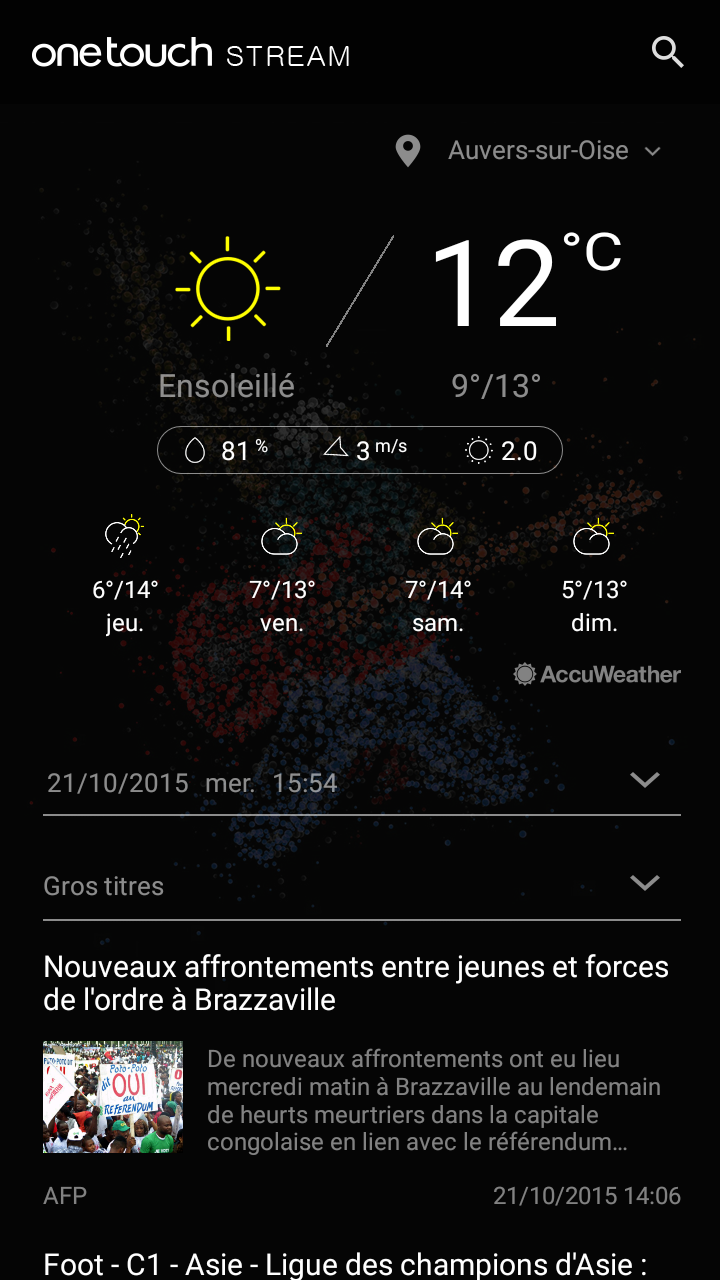This screenshot has width=720, height=1280.
Task: Expand the Gros titres section
Action: tap(645, 884)
